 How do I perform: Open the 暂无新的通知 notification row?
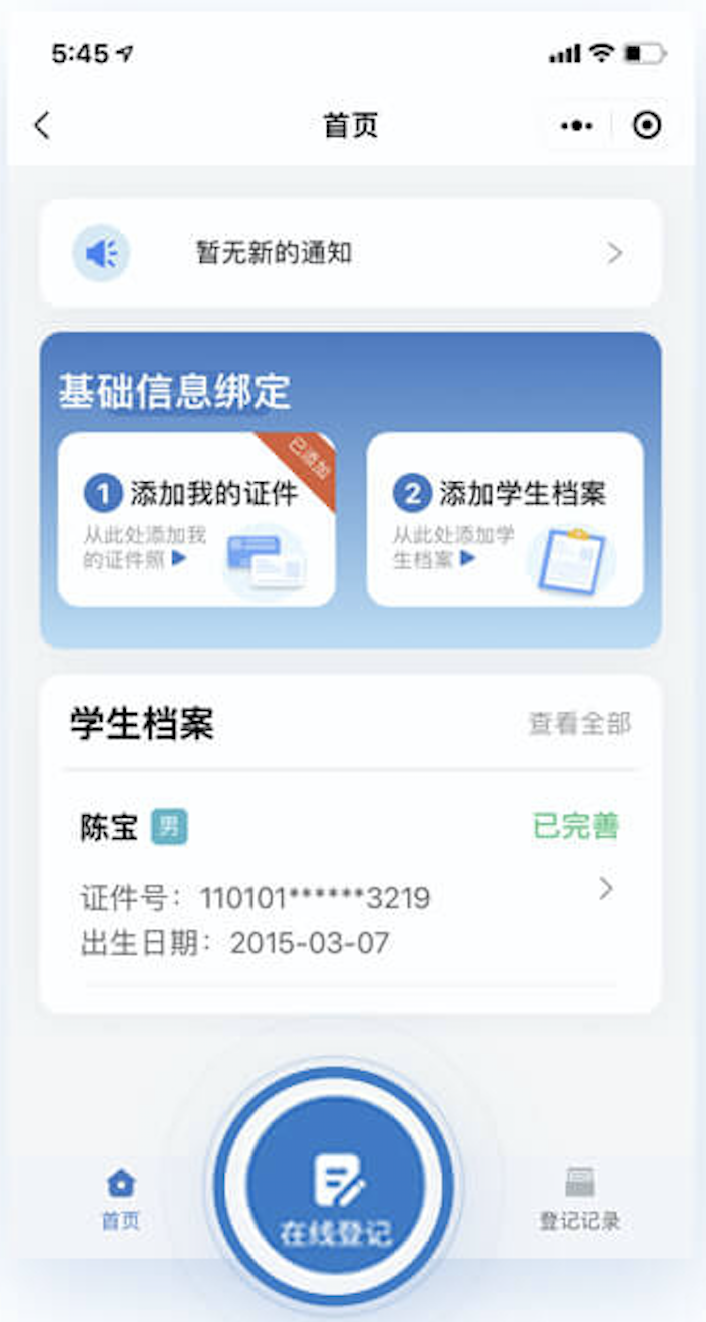[x=350, y=253]
